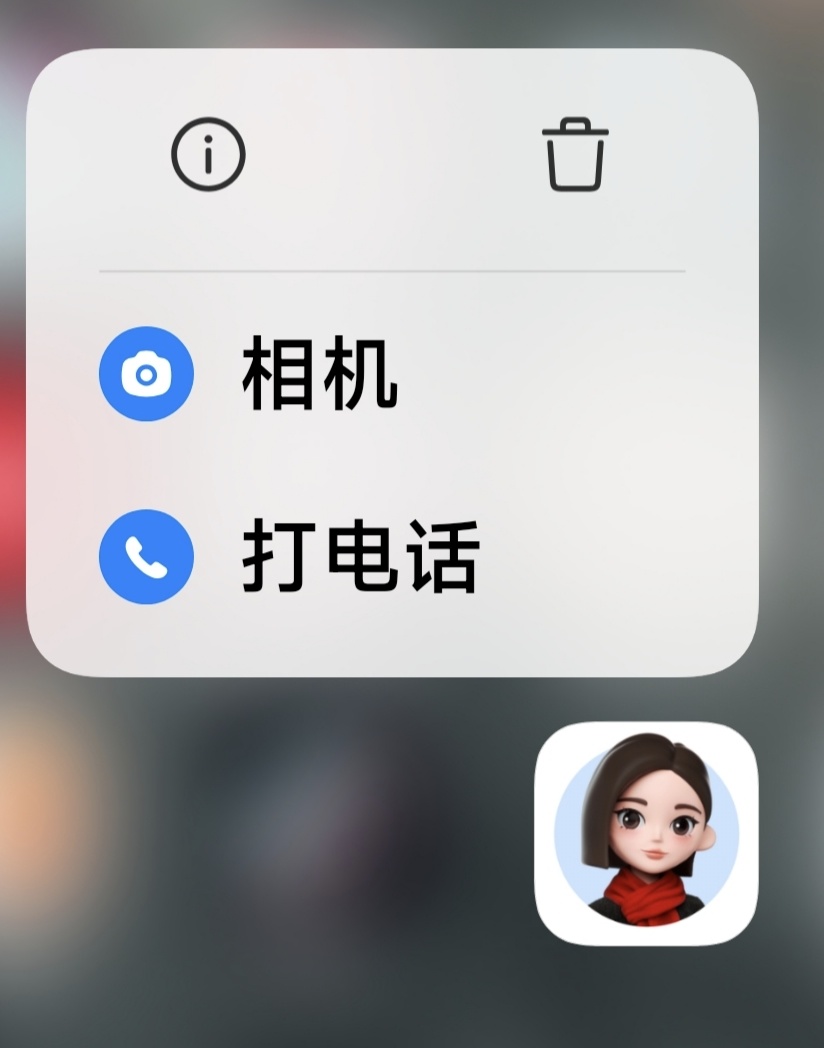The image size is (824, 1048).
Task: Choose the 打电话 shortcut
Action: 360,557
